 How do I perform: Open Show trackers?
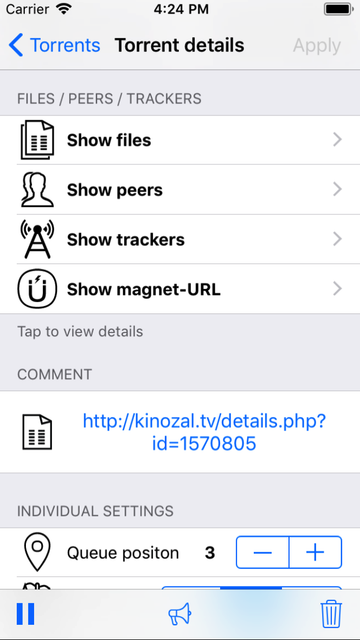tap(180, 240)
